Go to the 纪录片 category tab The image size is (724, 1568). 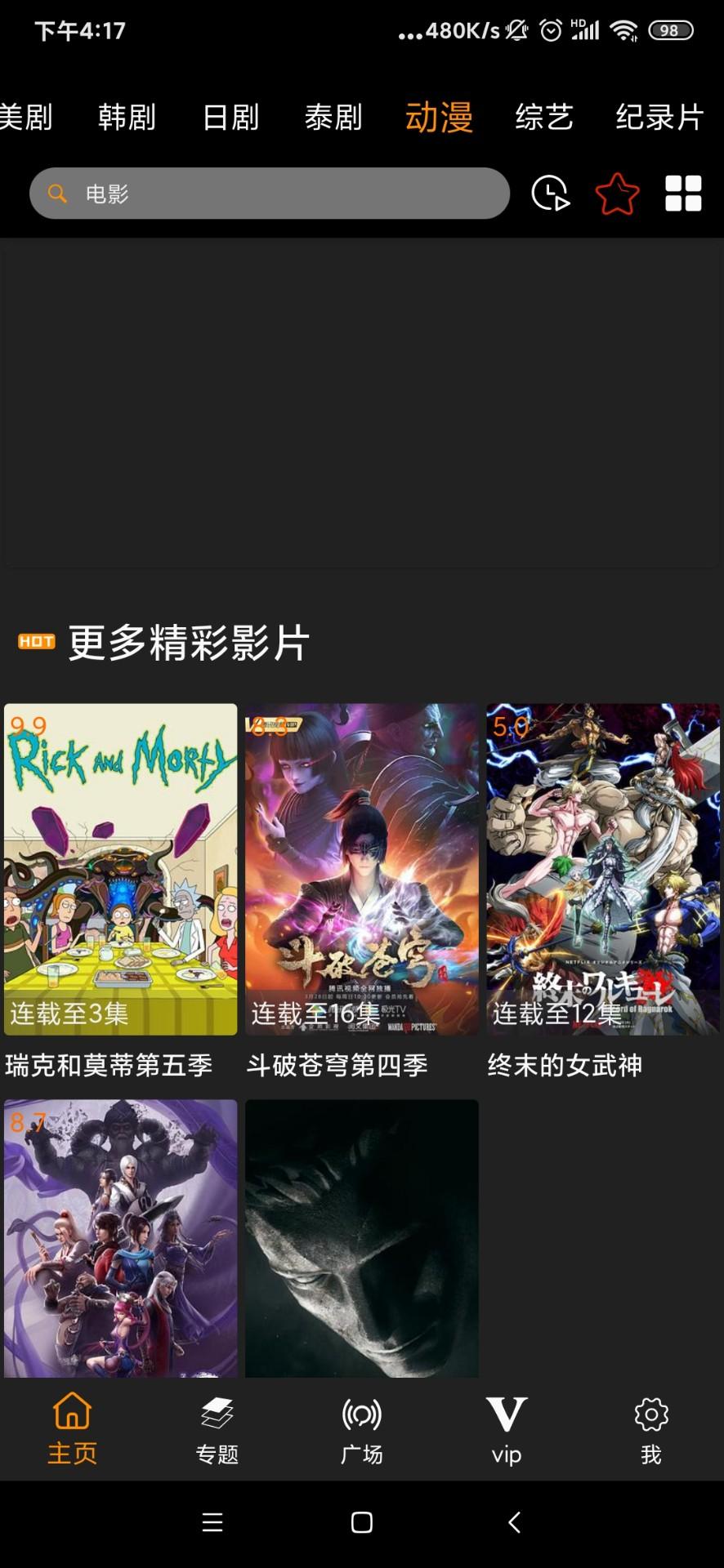(659, 117)
